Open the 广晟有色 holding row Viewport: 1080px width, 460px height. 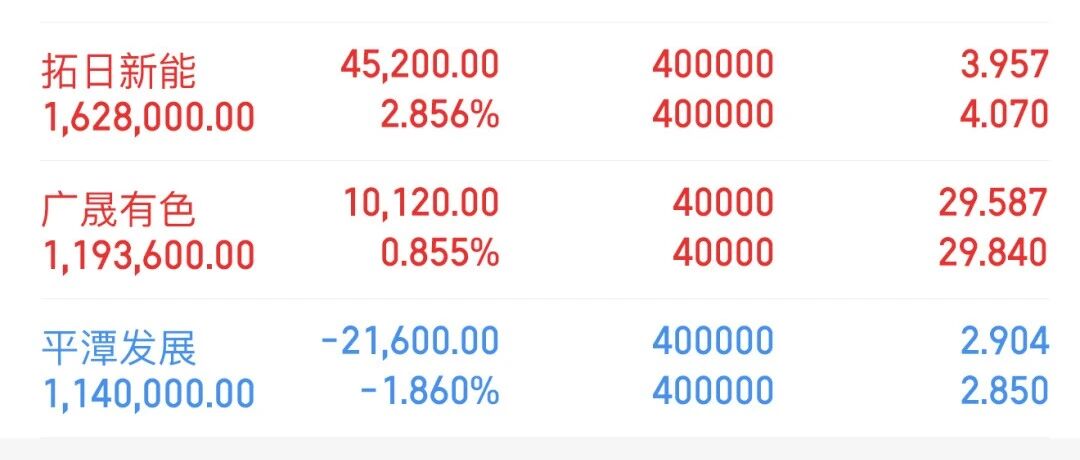pos(545,230)
